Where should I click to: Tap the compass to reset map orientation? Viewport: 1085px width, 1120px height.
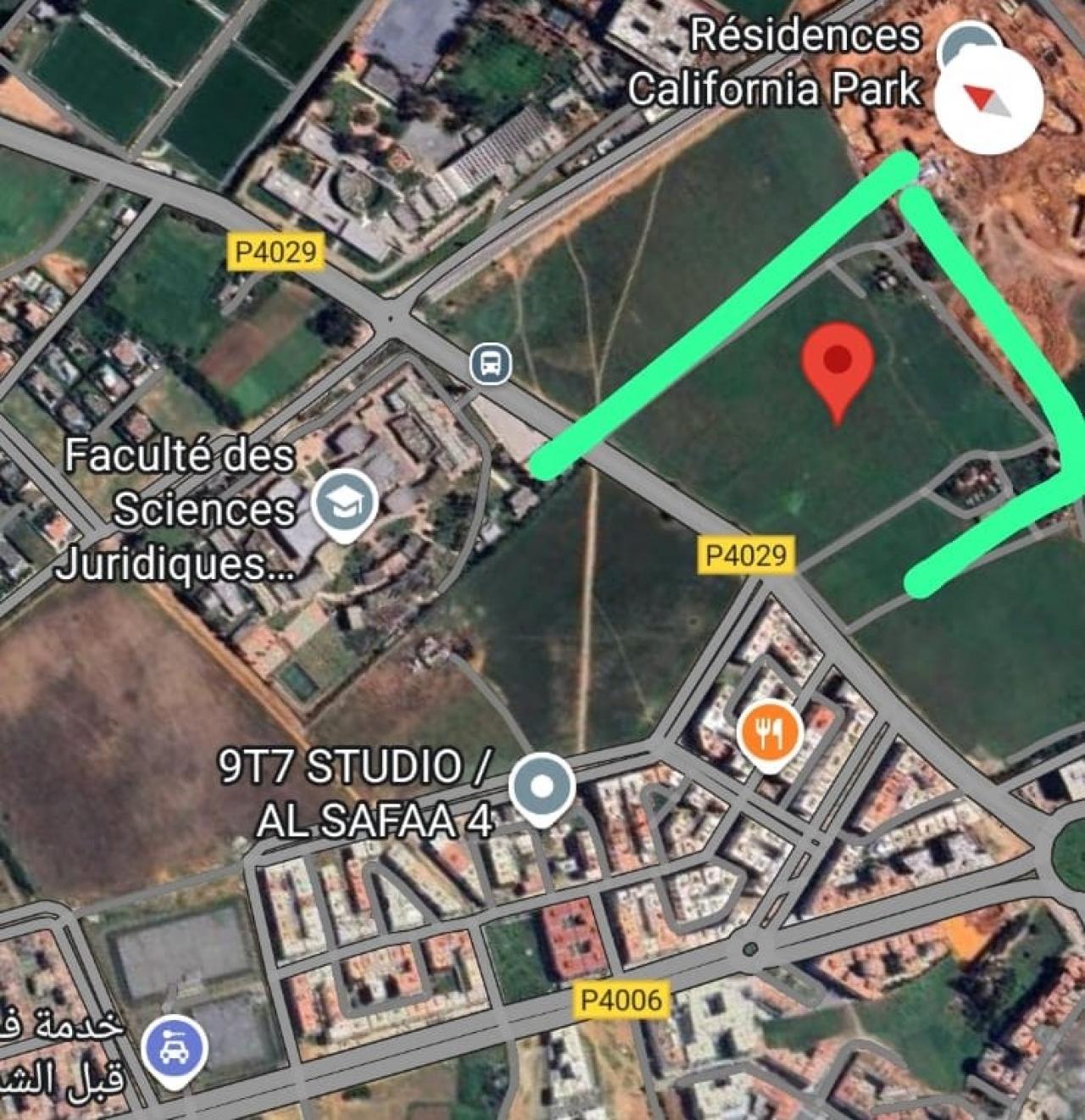[x=988, y=100]
